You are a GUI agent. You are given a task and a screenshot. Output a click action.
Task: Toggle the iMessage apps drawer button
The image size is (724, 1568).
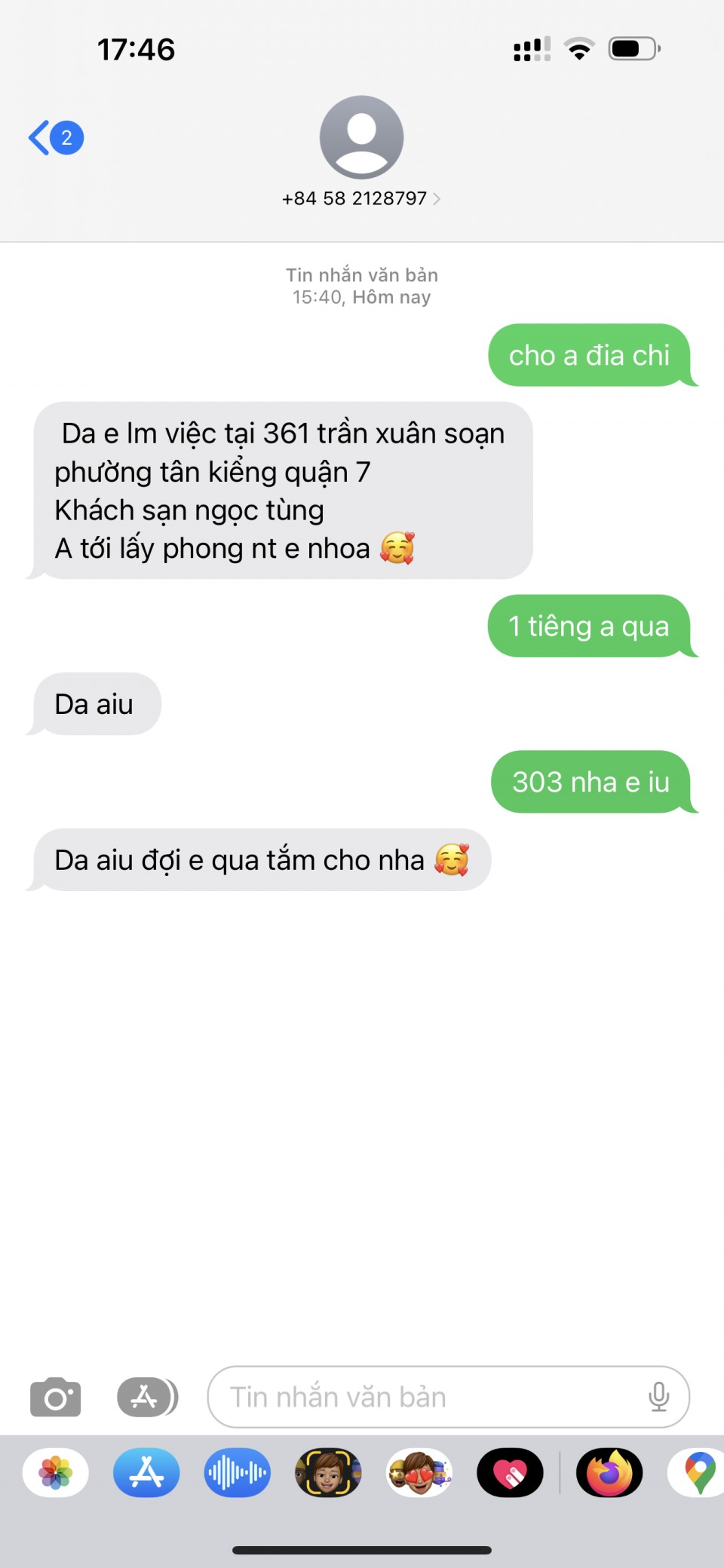click(x=147, y=1397)
